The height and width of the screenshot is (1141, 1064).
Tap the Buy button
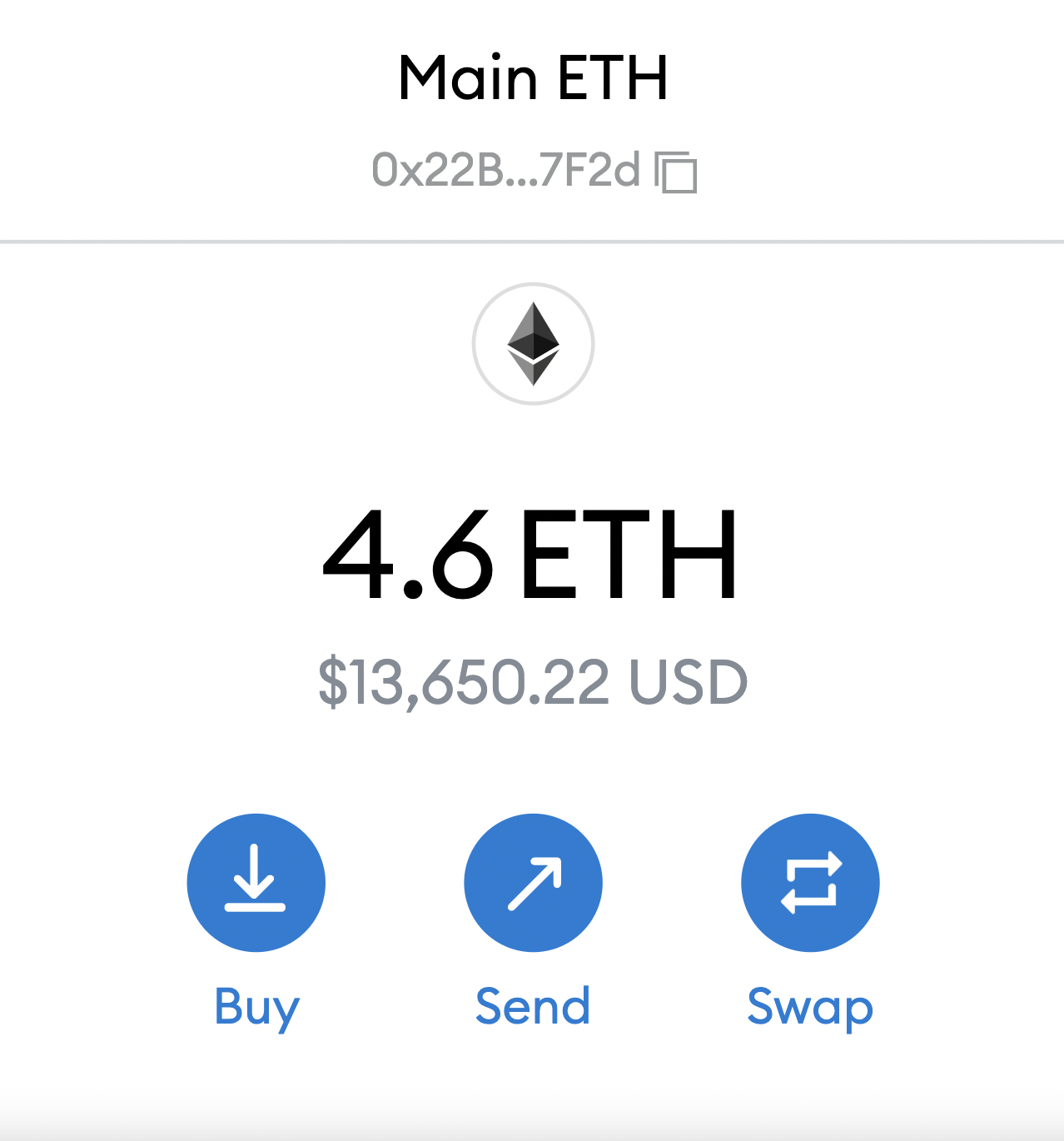[256, 882]
